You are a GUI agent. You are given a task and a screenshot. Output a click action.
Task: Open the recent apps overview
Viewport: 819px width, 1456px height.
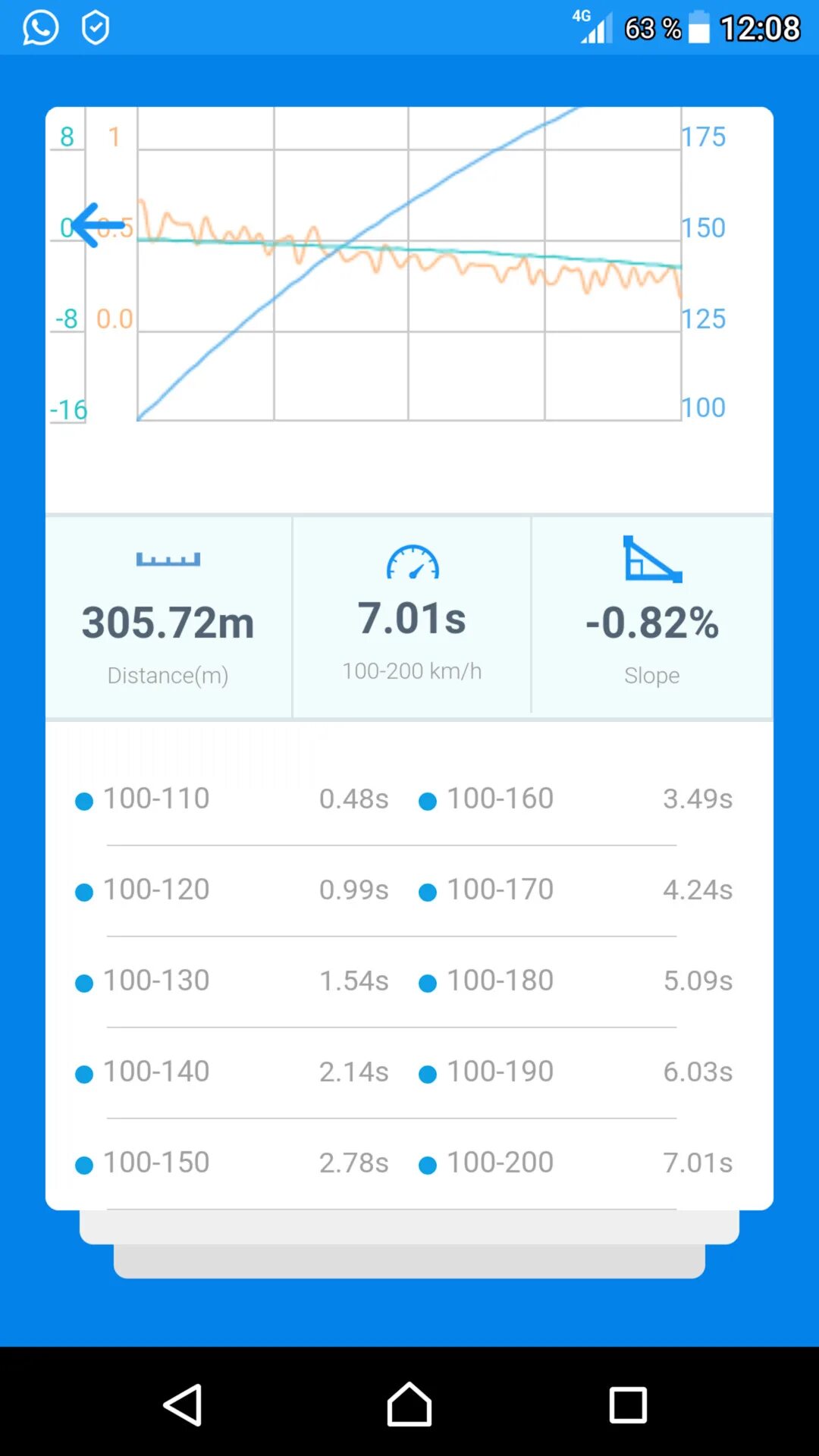[x=628, y=1405]
